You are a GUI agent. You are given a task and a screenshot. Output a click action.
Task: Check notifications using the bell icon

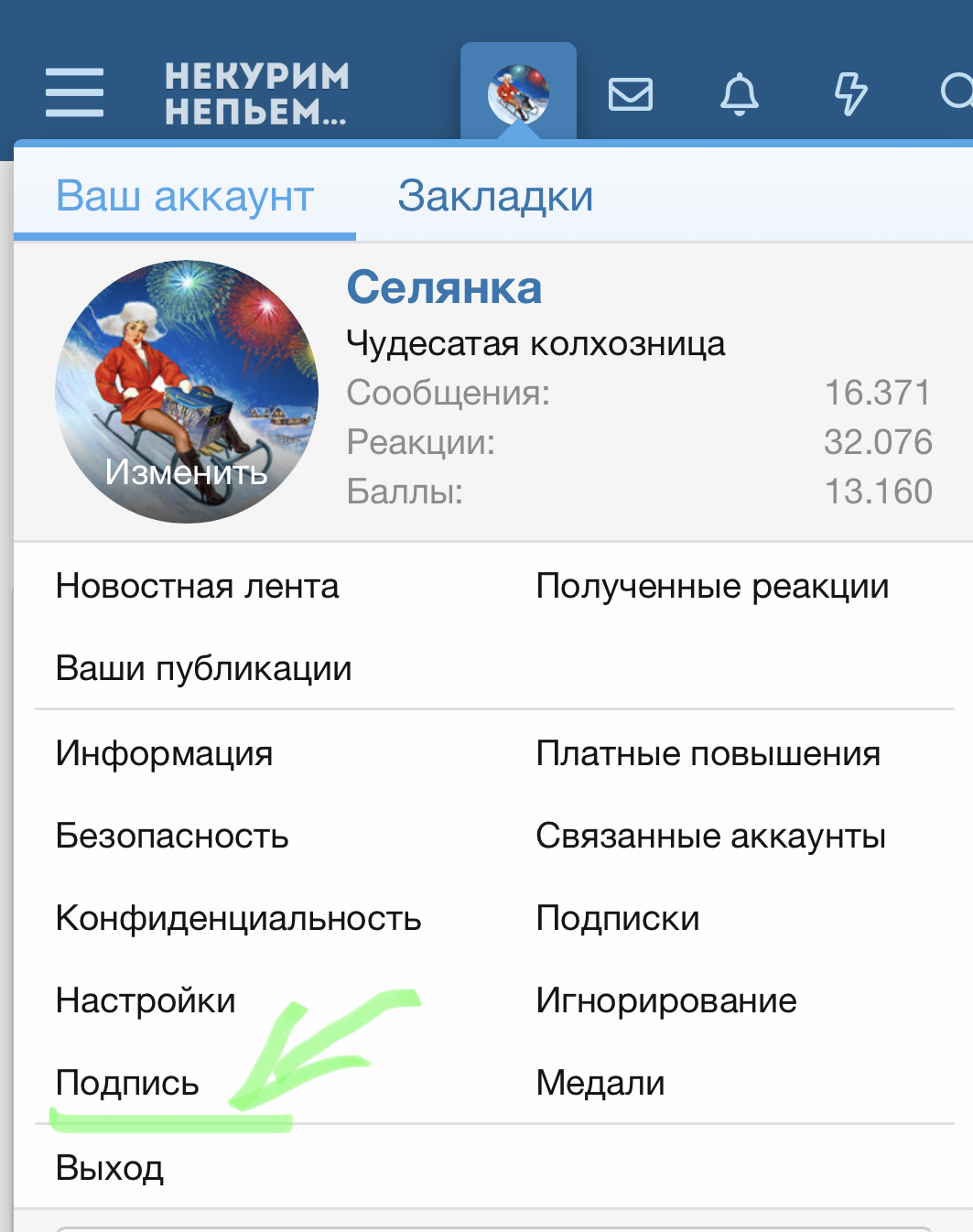click(x=741, y=92)
